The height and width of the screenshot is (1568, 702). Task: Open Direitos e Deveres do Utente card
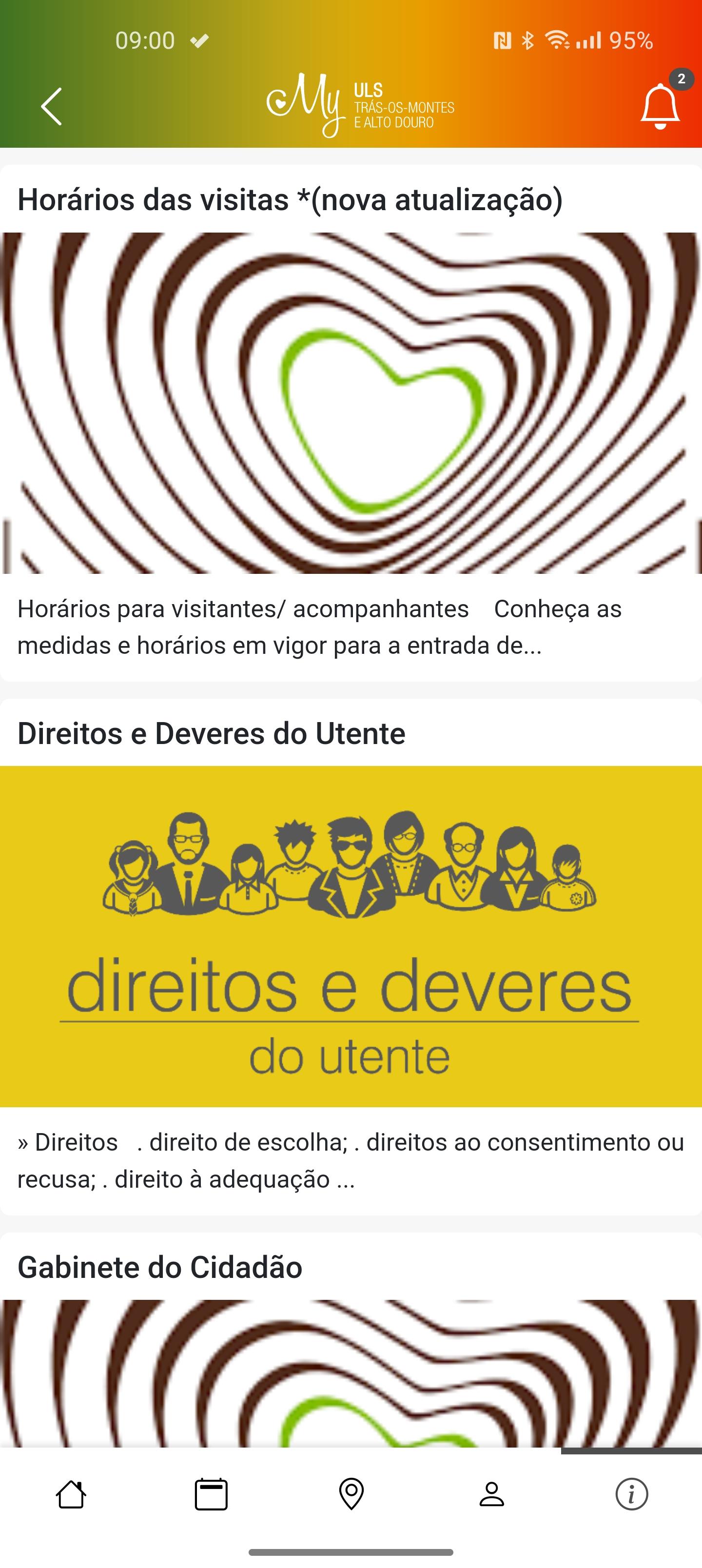pos(351,957)
